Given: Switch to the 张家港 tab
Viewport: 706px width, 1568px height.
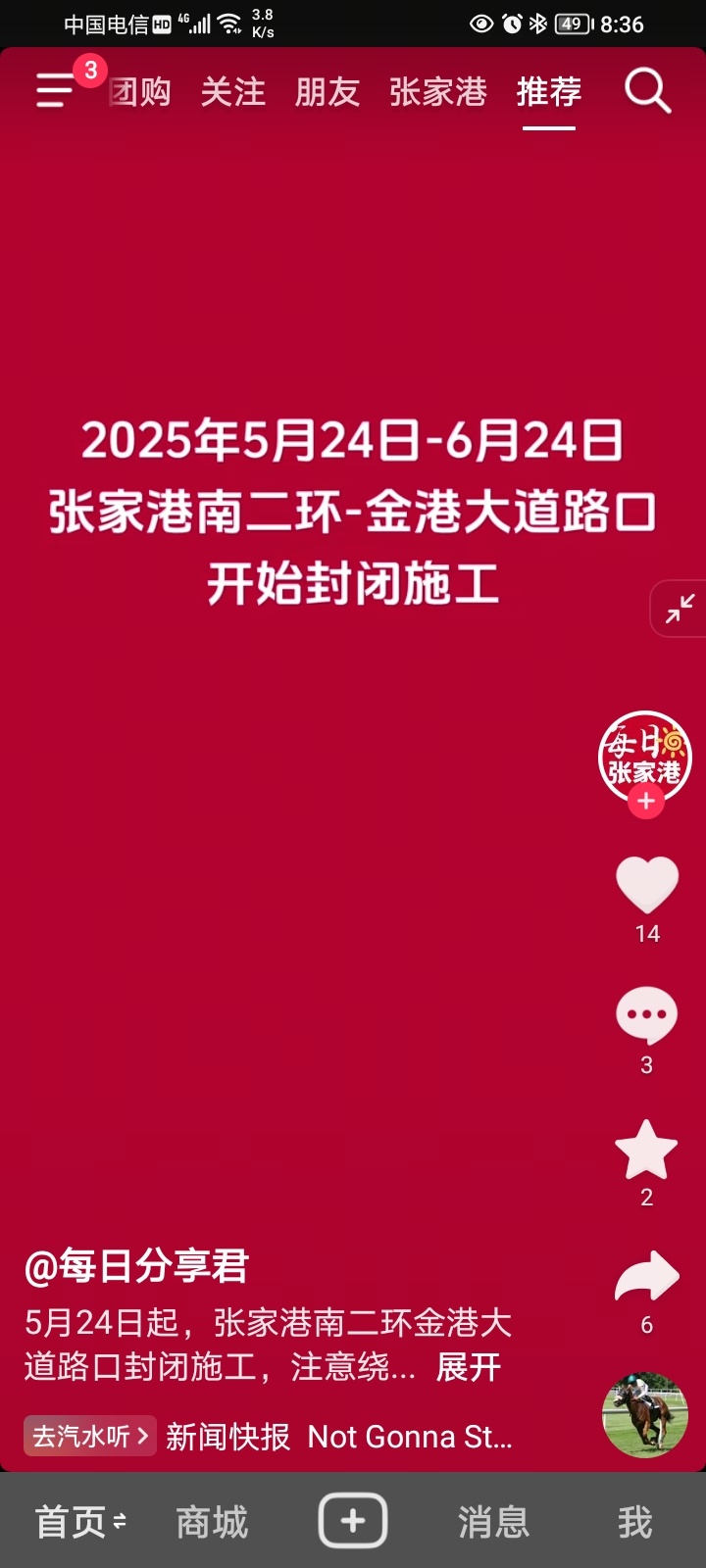Looking at the screenshot, I should 438,92.
